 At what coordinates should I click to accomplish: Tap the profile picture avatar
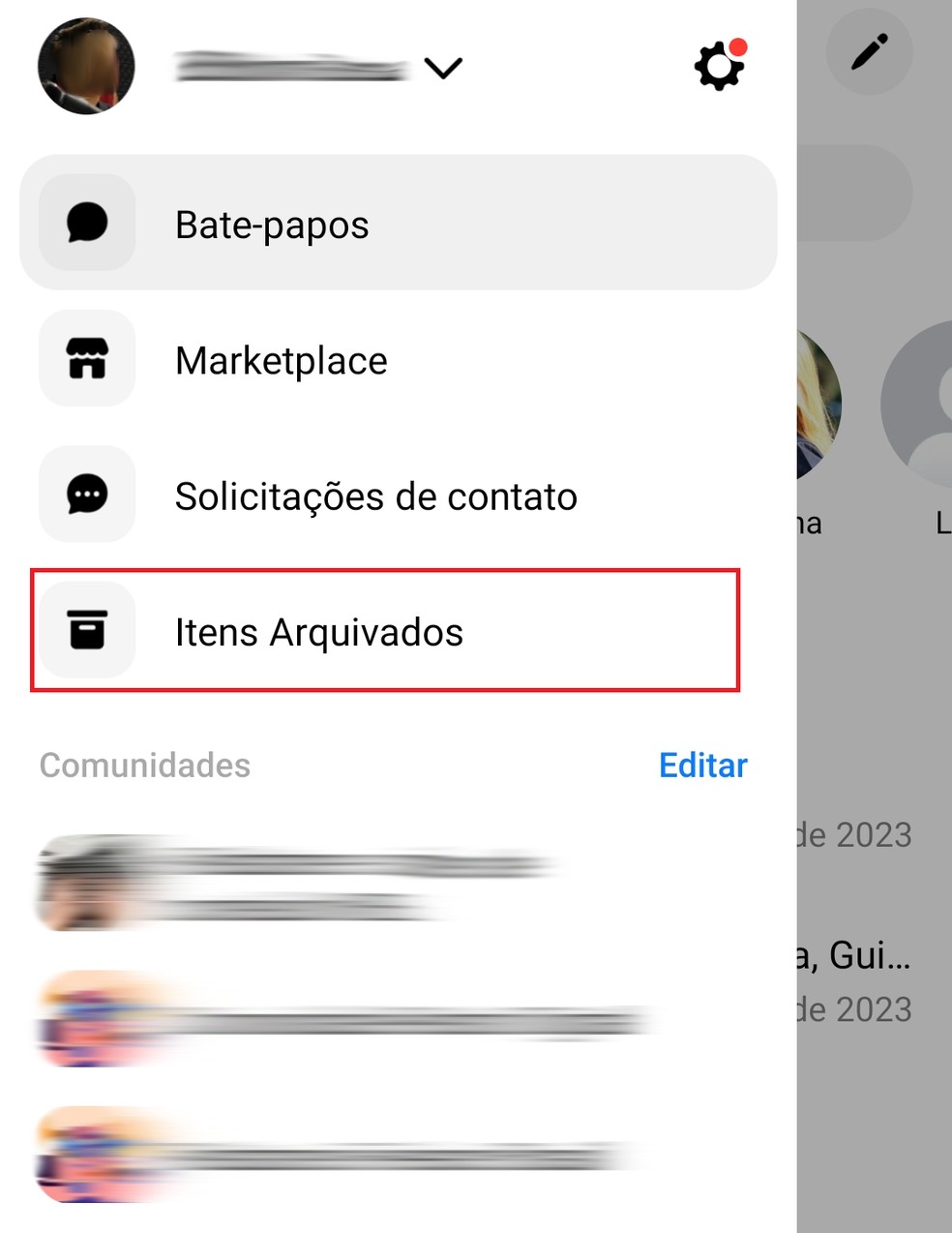(86, 66)
